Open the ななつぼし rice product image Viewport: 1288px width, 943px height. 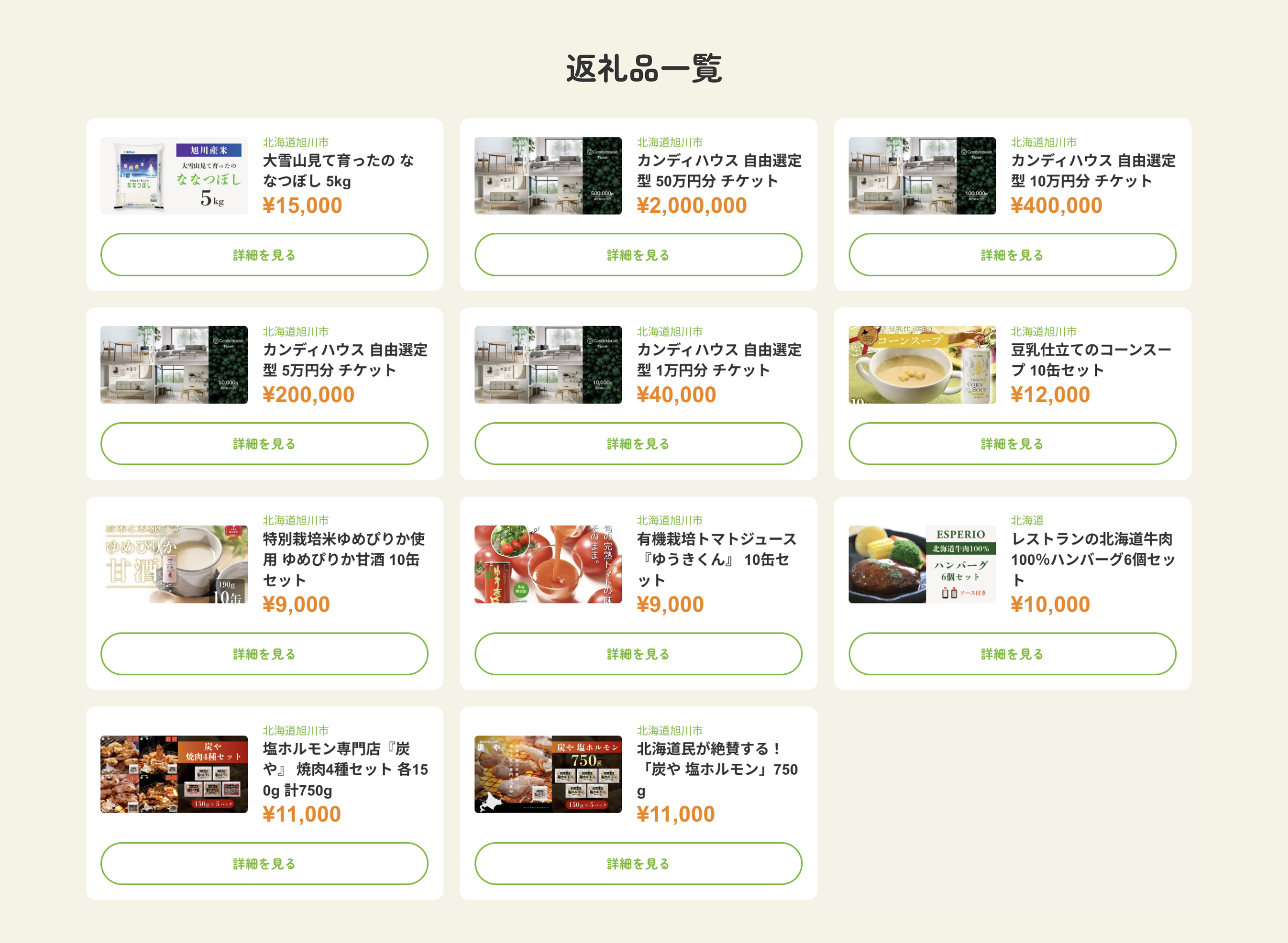tap(174, 176)
